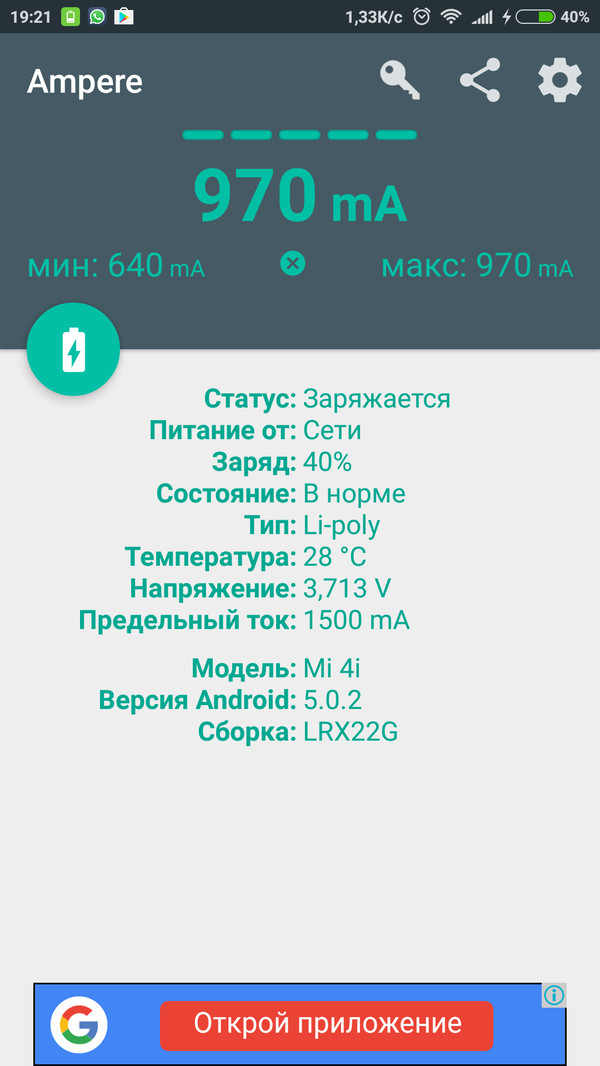Tap the 'Открой приложение' ad button

(x=327, y=1023)
